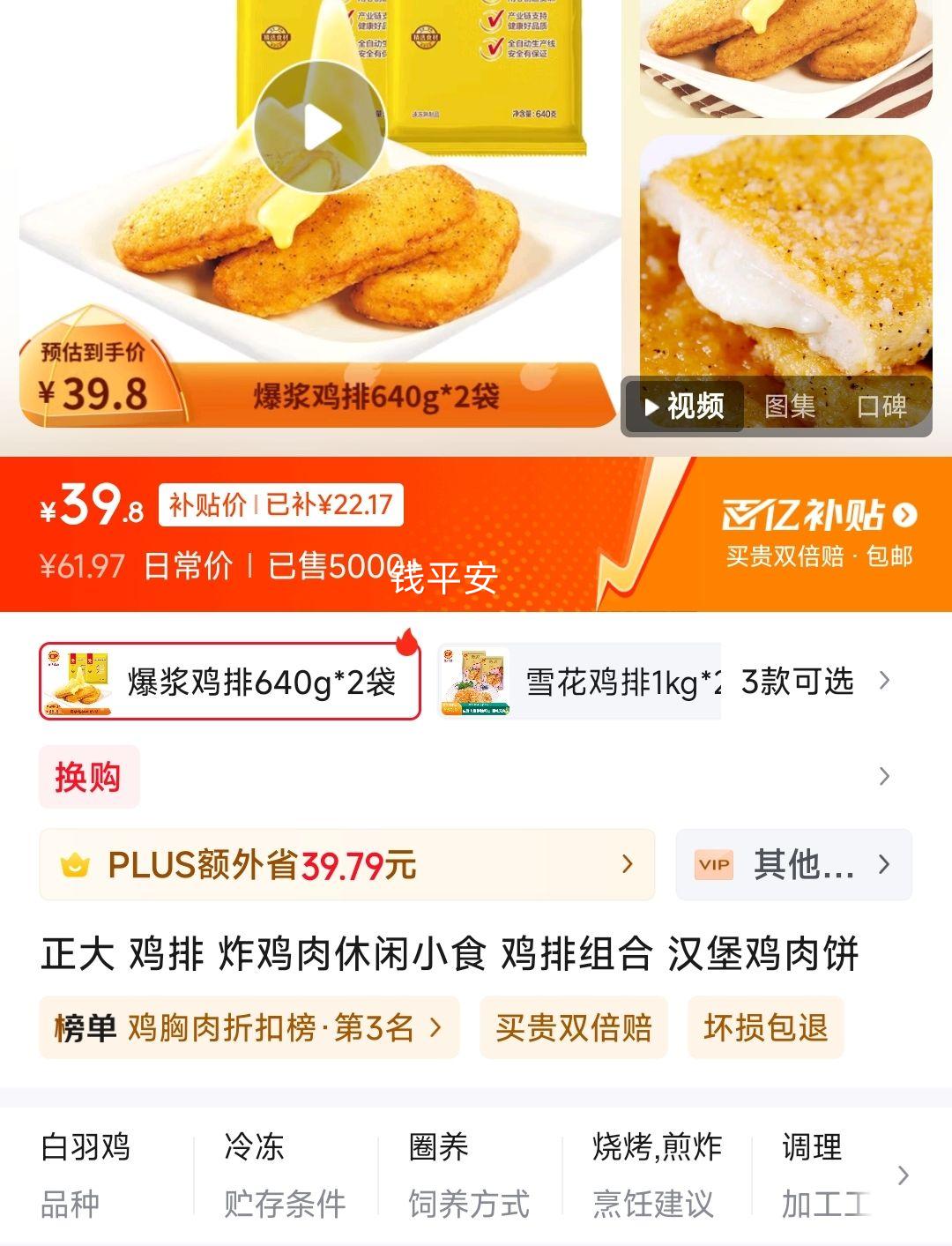Expand the 换购 exchange purchase section

[x=88, y=777]
